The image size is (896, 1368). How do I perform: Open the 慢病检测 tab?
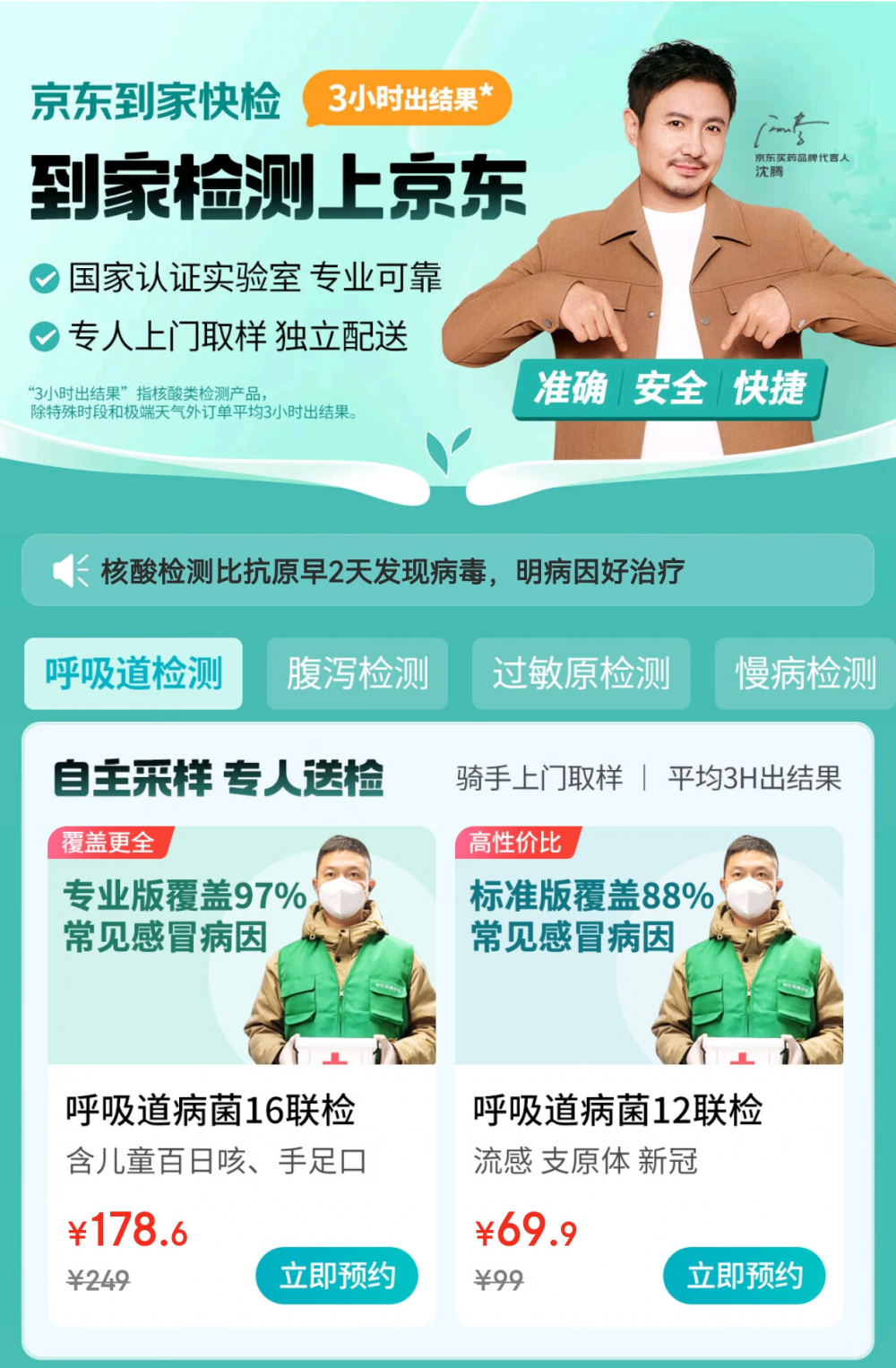tap(805, 673)
